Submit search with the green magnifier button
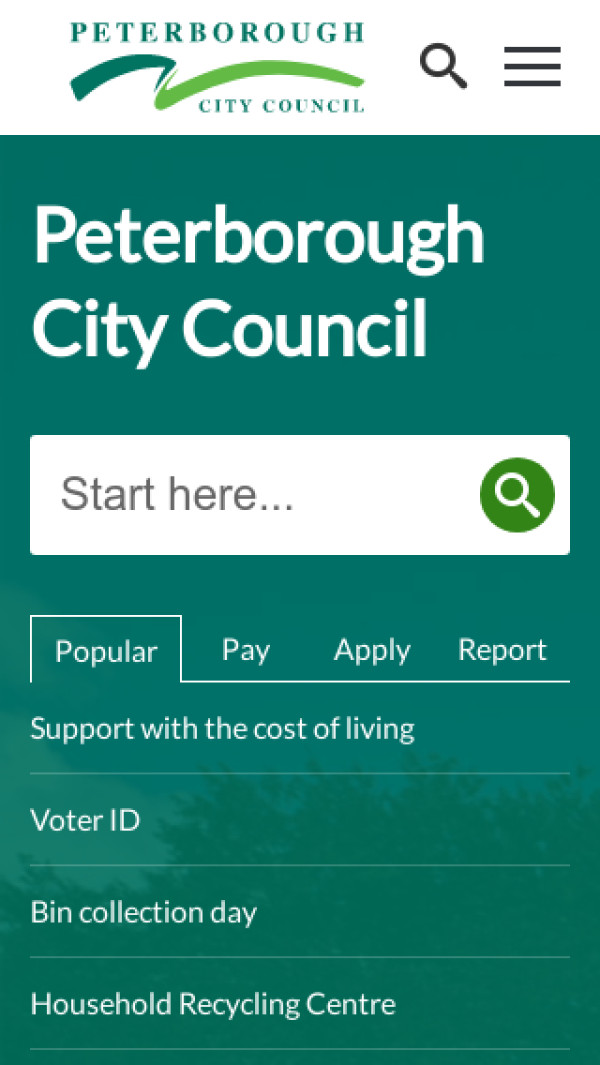This screenshot has height=1065, width=600. click(x=517, y=495)
